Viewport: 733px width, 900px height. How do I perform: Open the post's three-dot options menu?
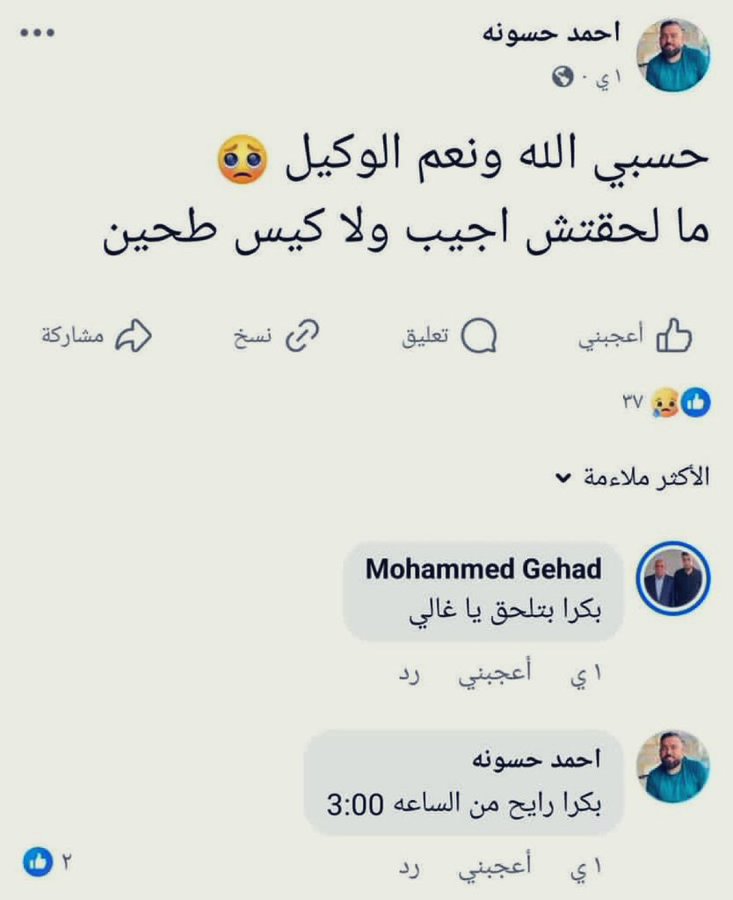pyautogui.click(x=38, y=32)
